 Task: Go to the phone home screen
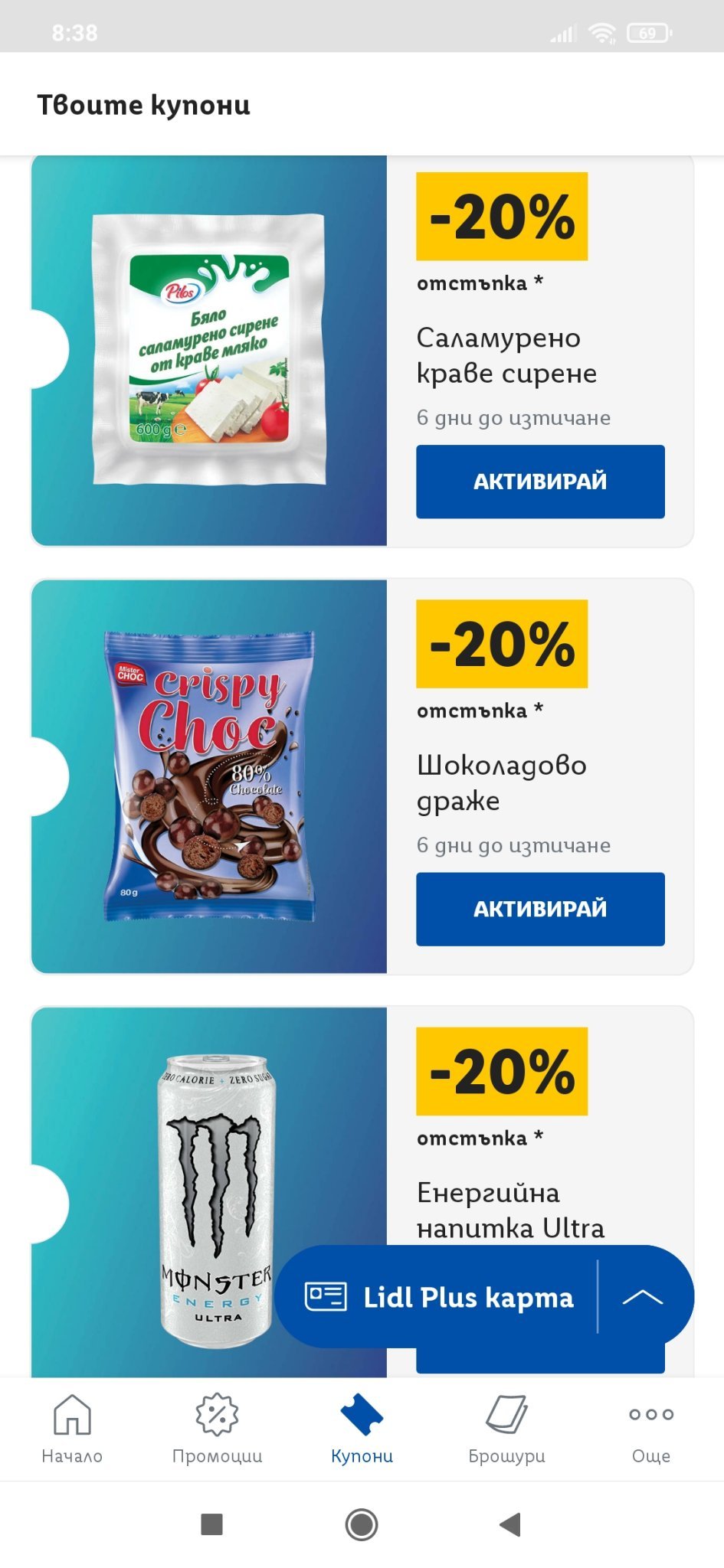(x=362, y=1524)
